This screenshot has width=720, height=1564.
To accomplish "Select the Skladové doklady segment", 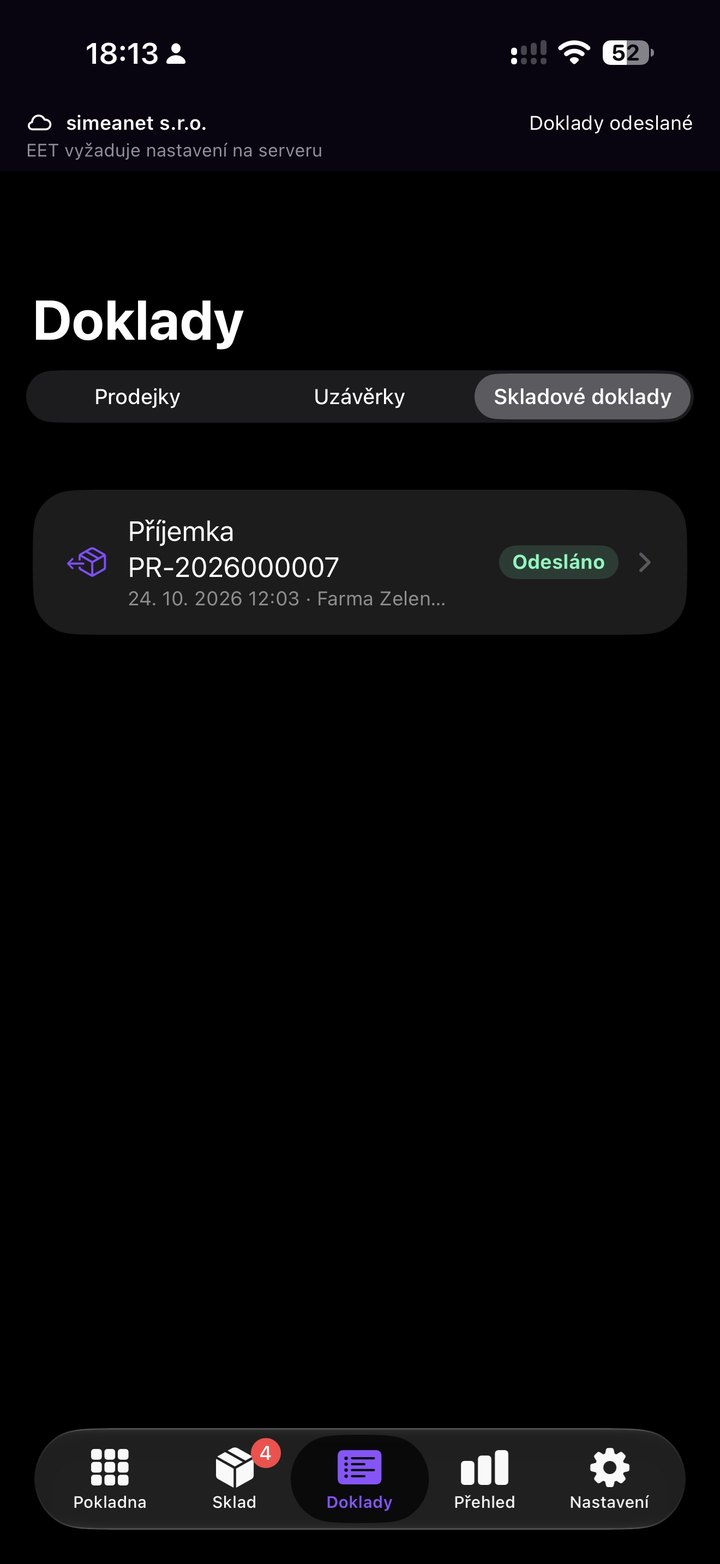I will click(582, 397).
